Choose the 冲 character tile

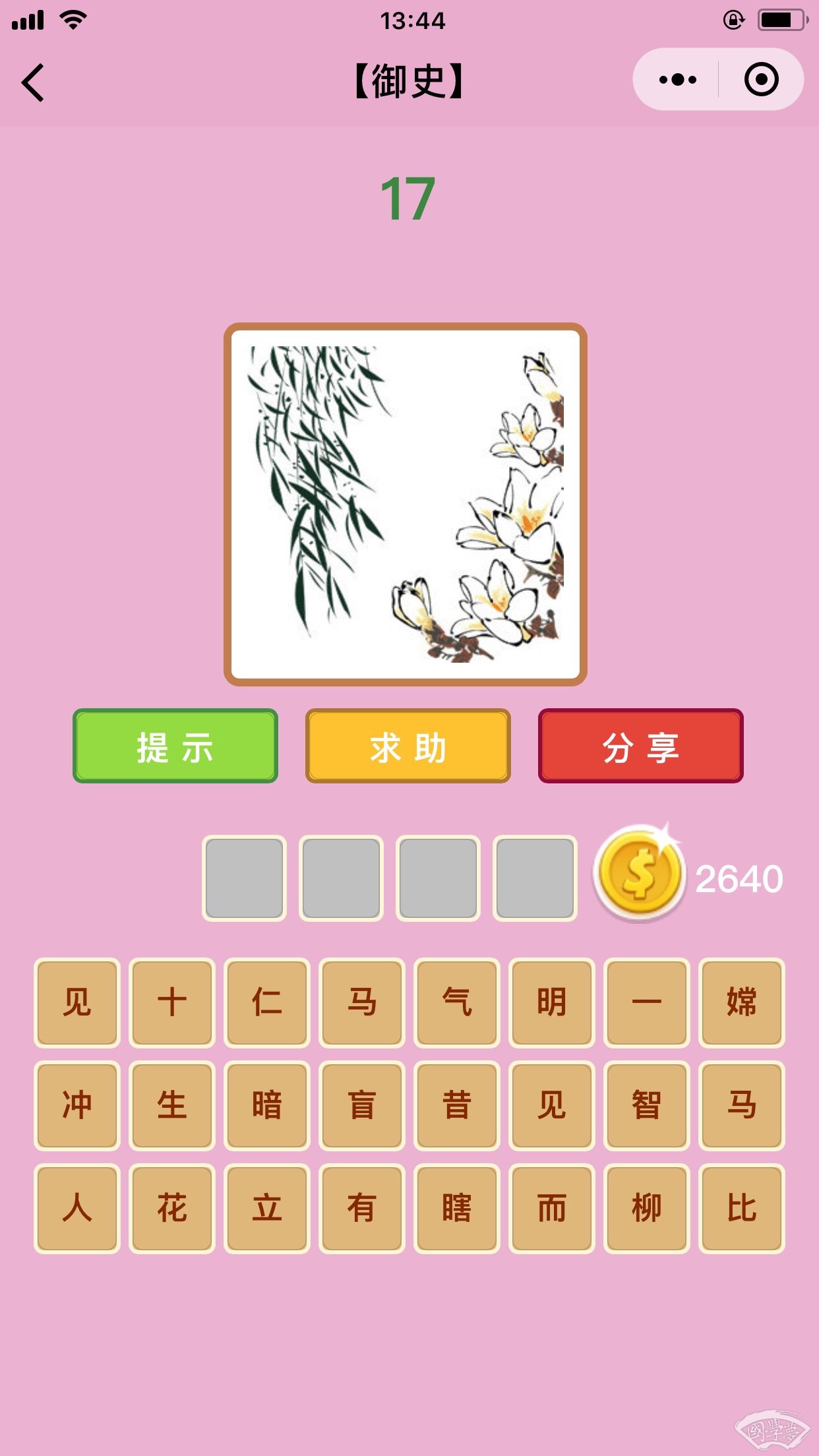76,1105
